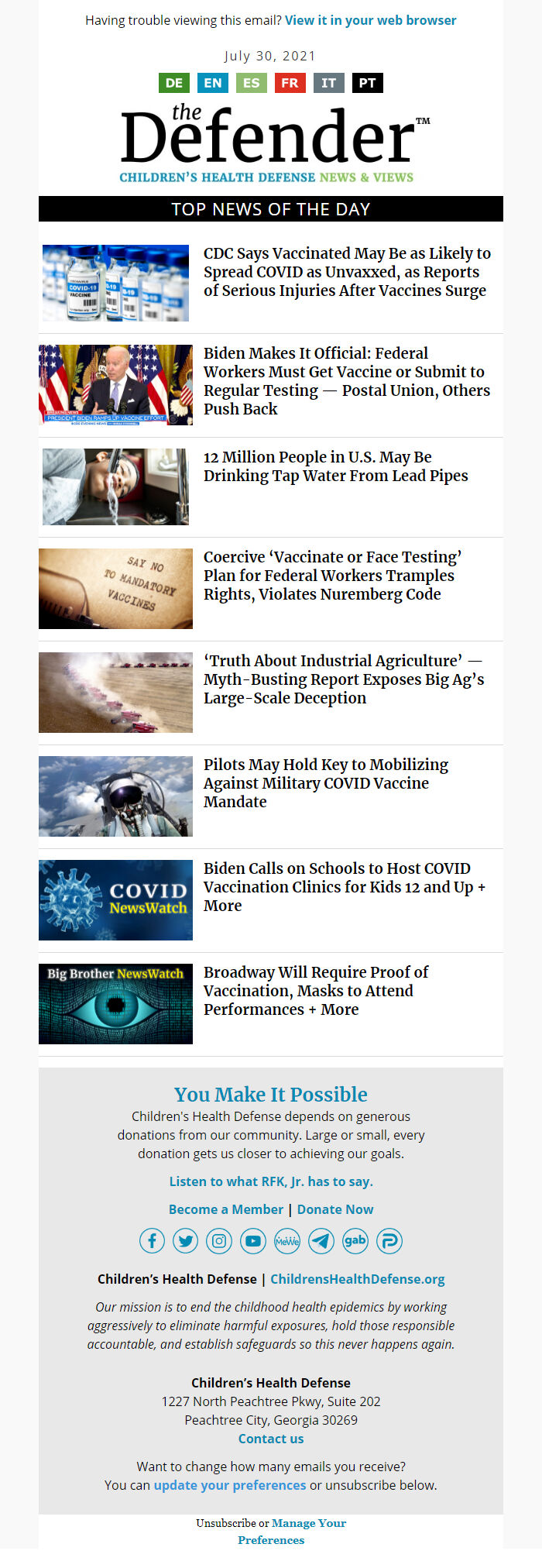
Task: Read the Biden Makes It Official article
Action: (346, 380)
